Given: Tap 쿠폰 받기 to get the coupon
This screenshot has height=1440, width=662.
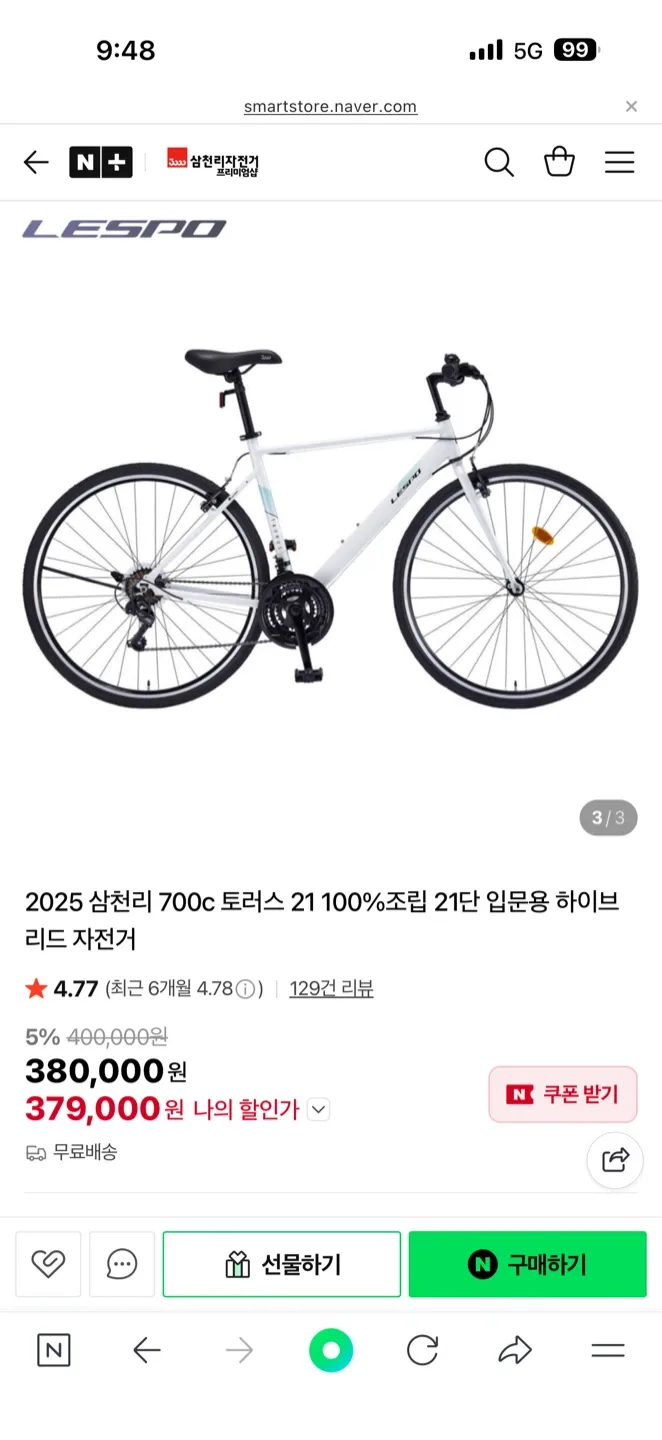Looking at the screenshot, I should (563, 1094).
